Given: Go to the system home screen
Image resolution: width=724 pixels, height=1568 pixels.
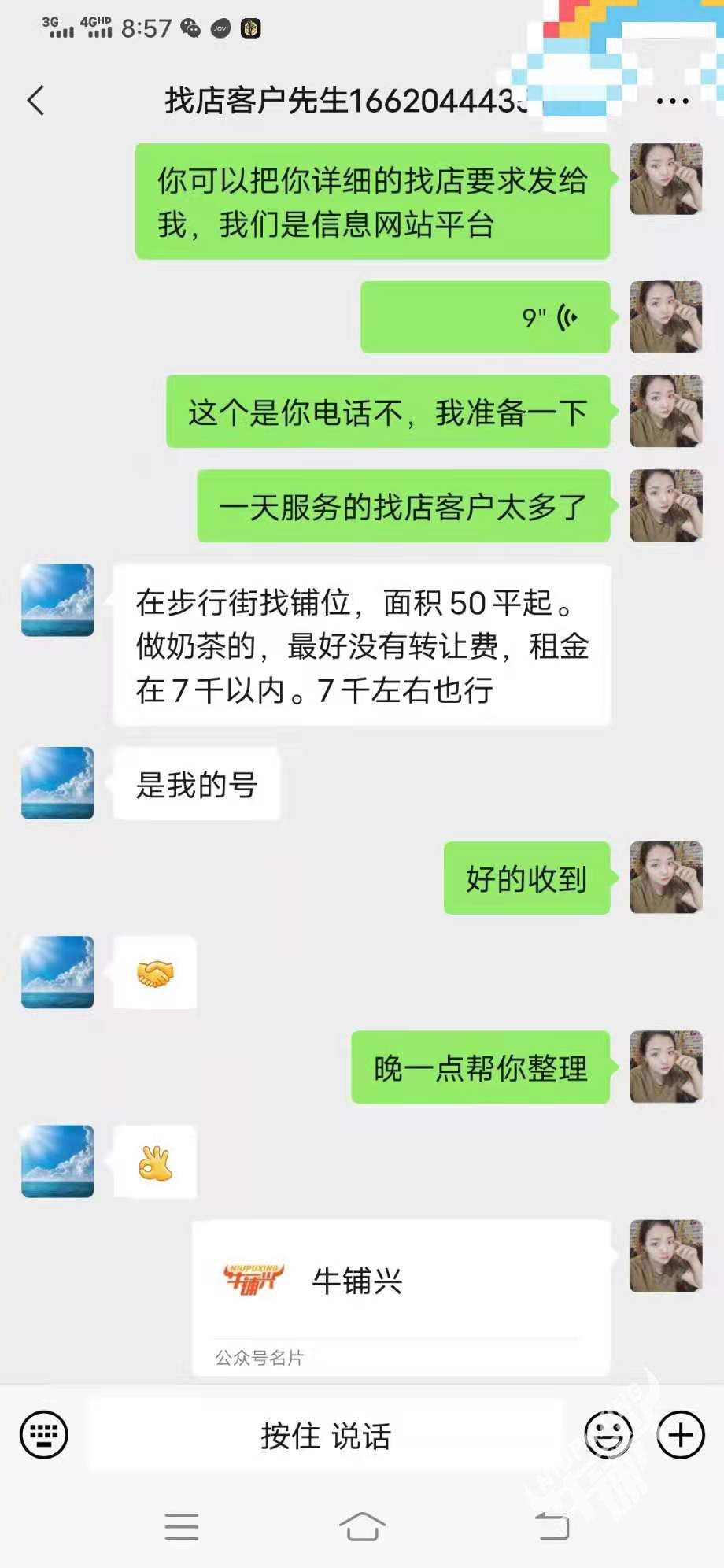Looking at the screenshot, I should pos(362,1526).
